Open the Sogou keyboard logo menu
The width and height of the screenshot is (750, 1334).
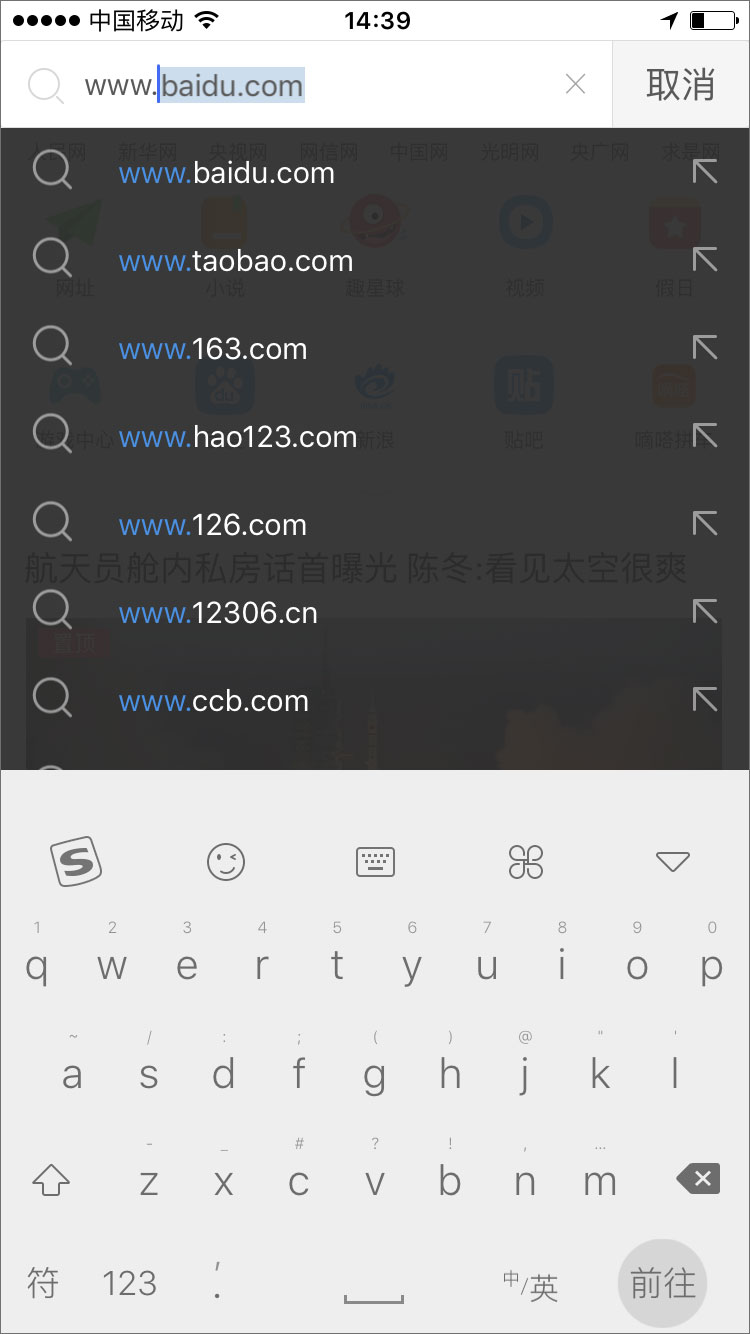click(76, 861)
